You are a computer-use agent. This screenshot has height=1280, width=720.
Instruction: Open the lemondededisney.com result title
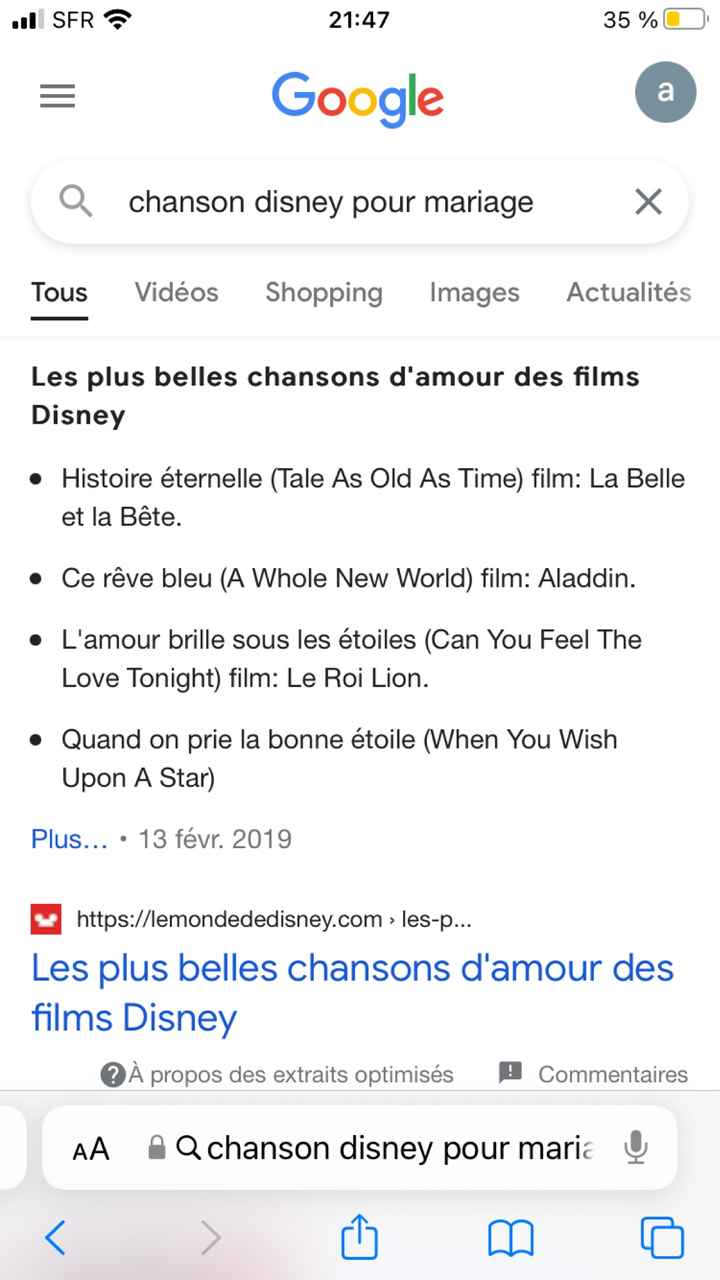pos(352,993)
